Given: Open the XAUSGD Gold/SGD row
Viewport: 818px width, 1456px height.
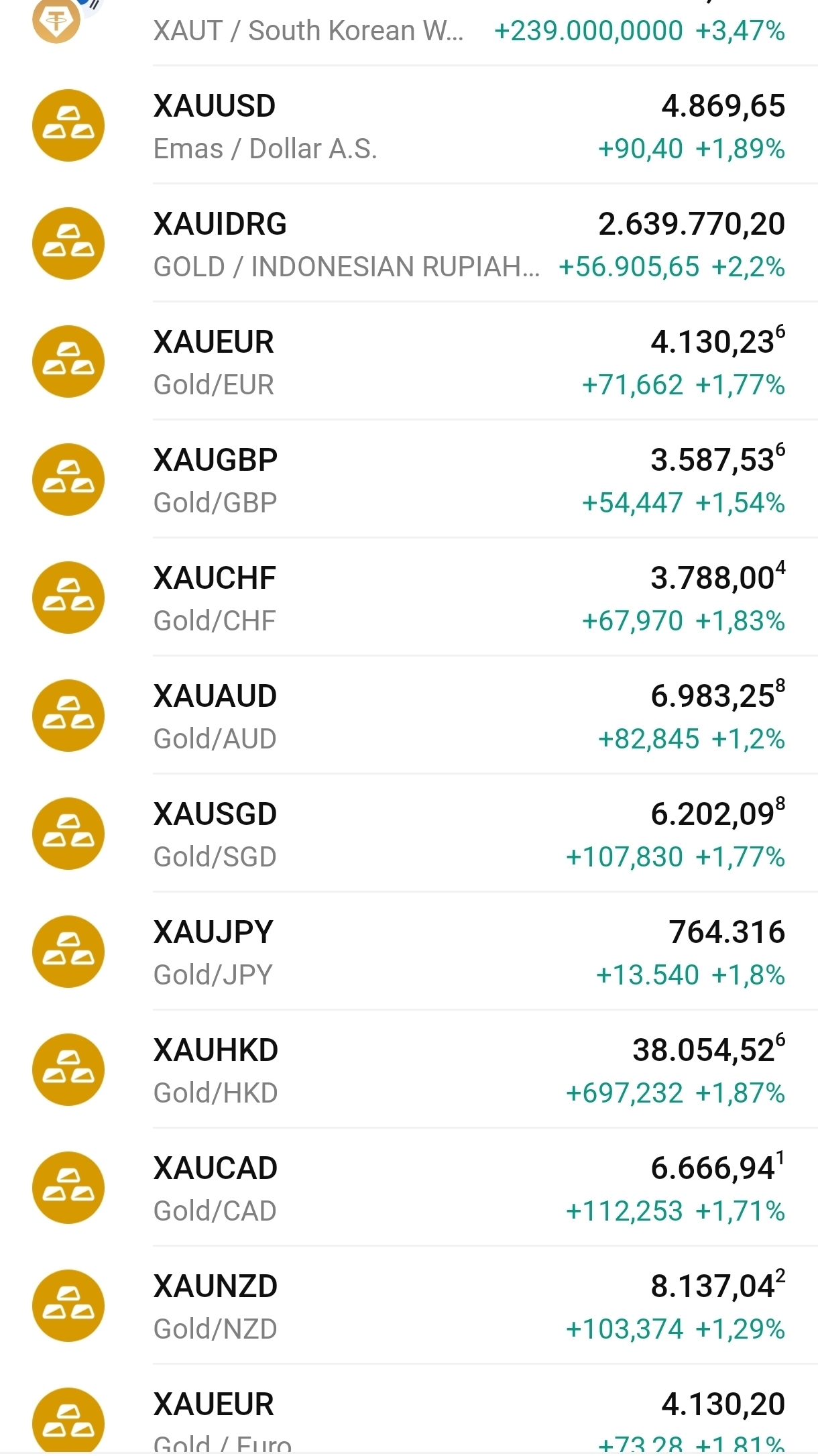Looking at the screenshot, I should (409, 834).
